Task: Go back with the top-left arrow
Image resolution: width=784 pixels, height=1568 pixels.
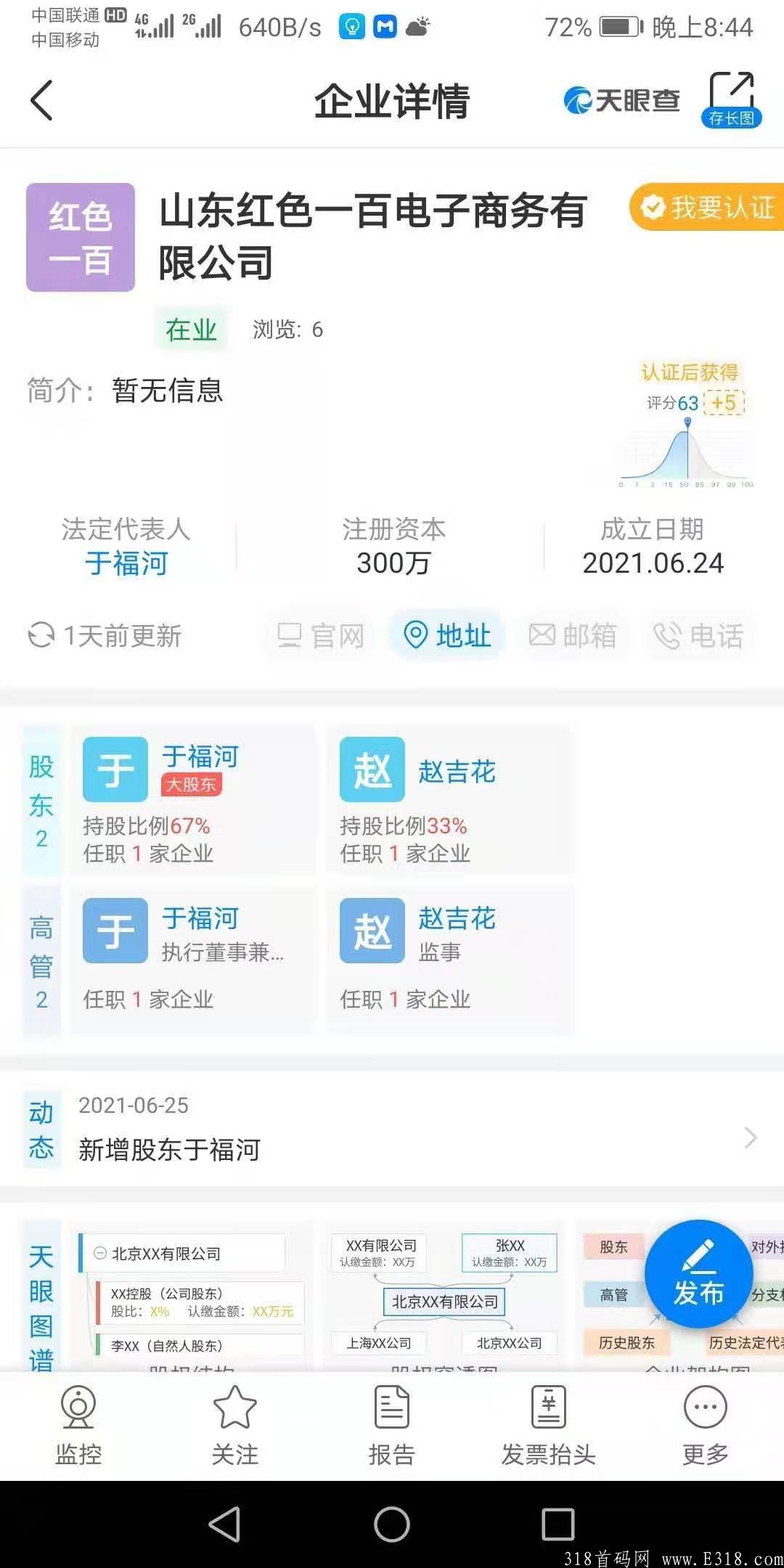Action: (41, 101)
